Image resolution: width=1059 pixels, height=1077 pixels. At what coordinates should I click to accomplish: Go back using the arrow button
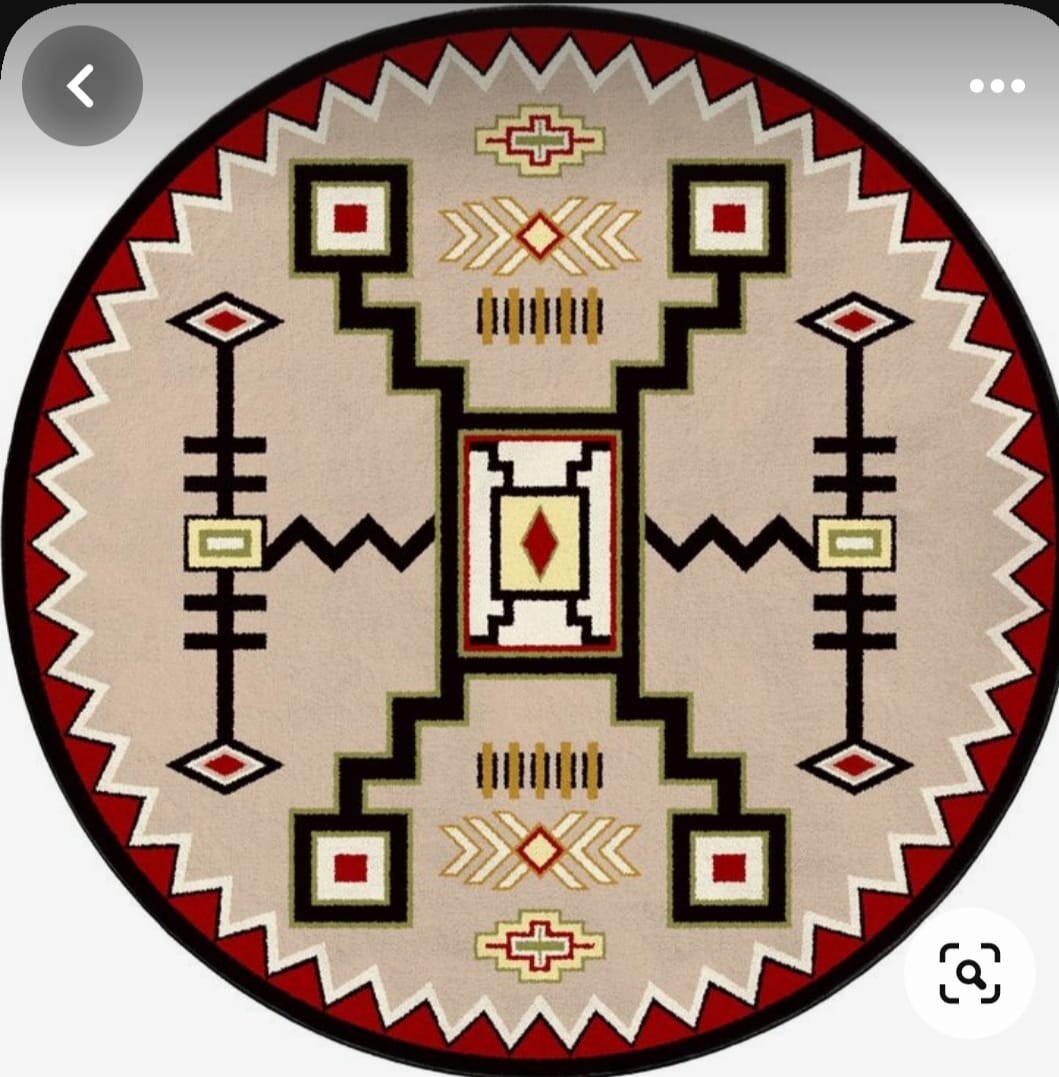[x=82, y=86]
